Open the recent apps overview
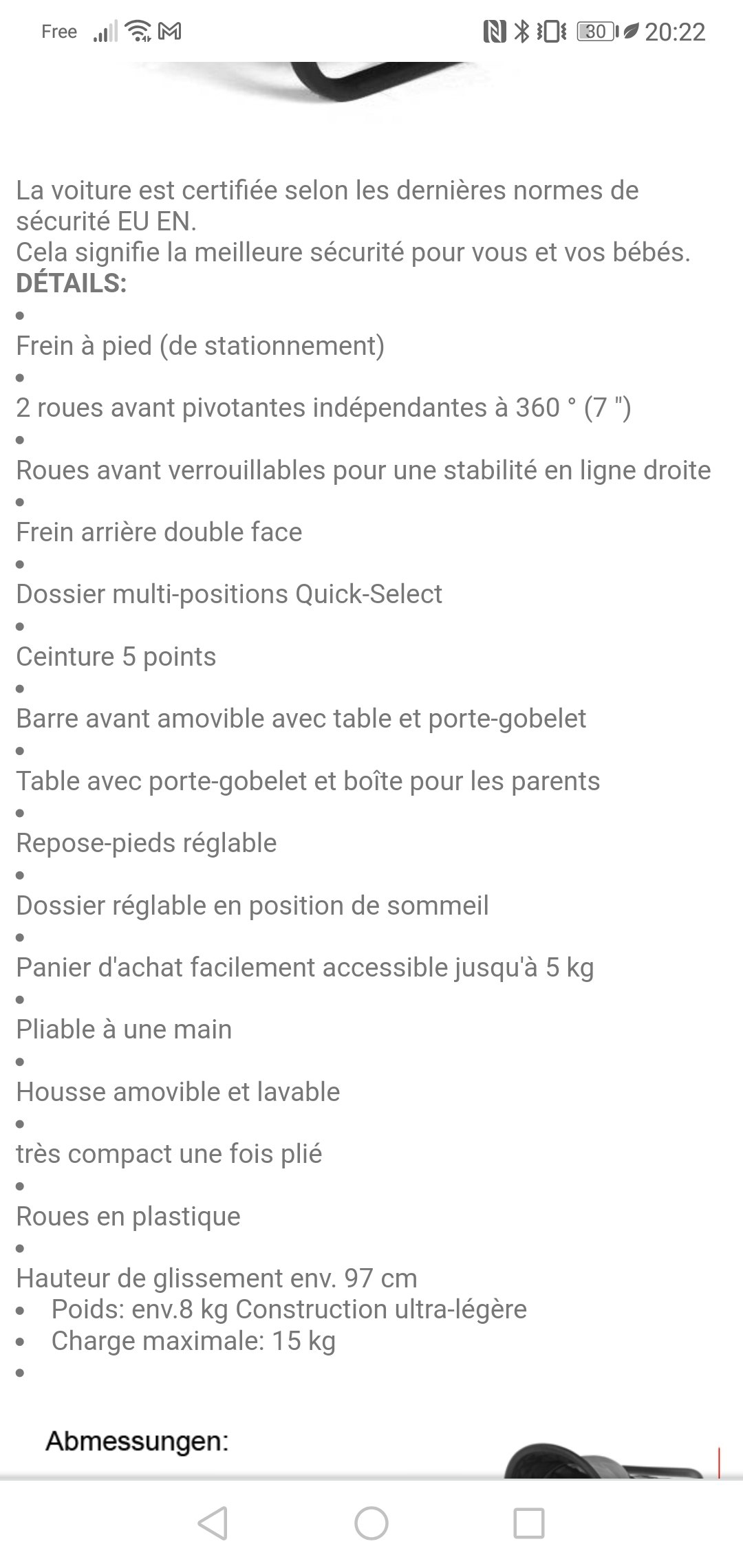Image resolution: width=743 pixels, height=1568 pixels. tap(529, 1523)
